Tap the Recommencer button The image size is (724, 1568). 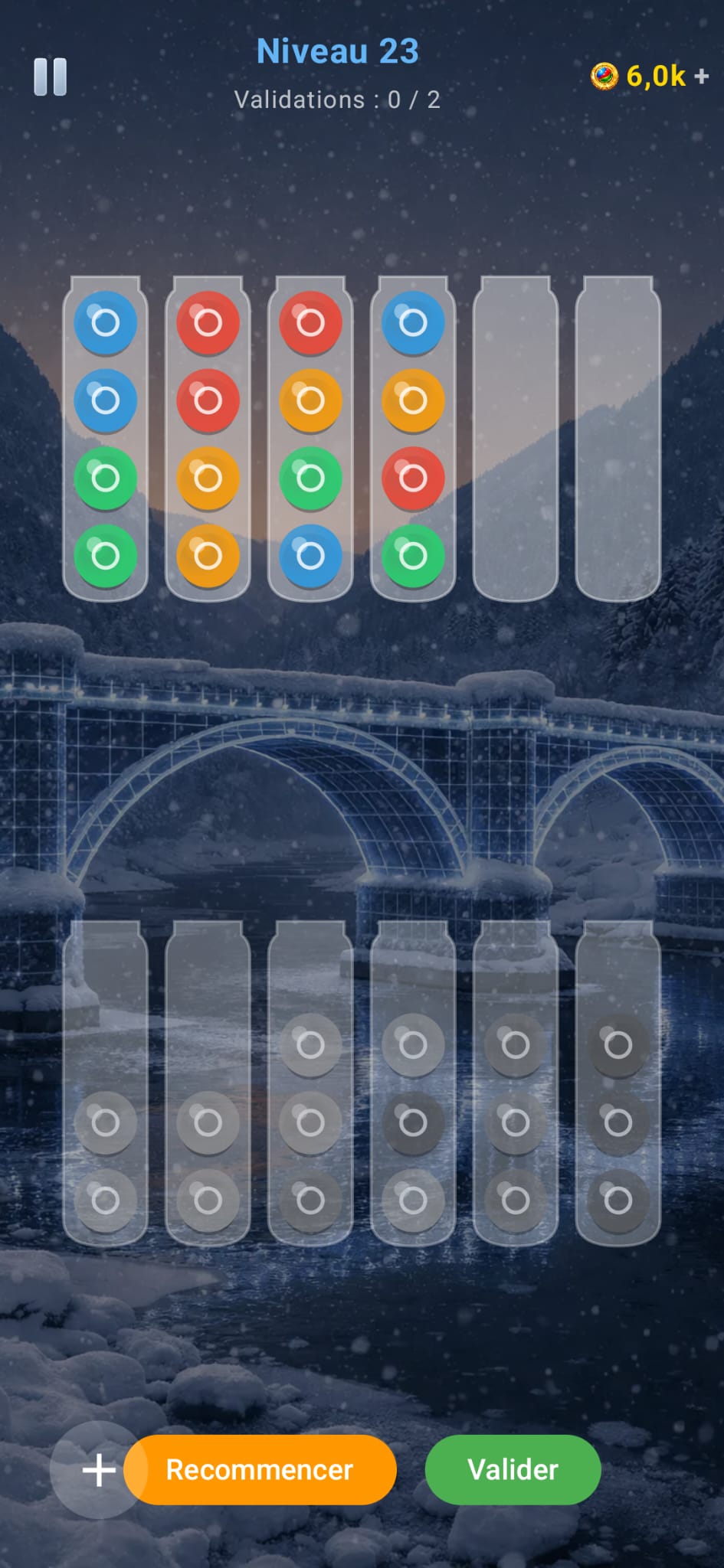pos(260,1469)
